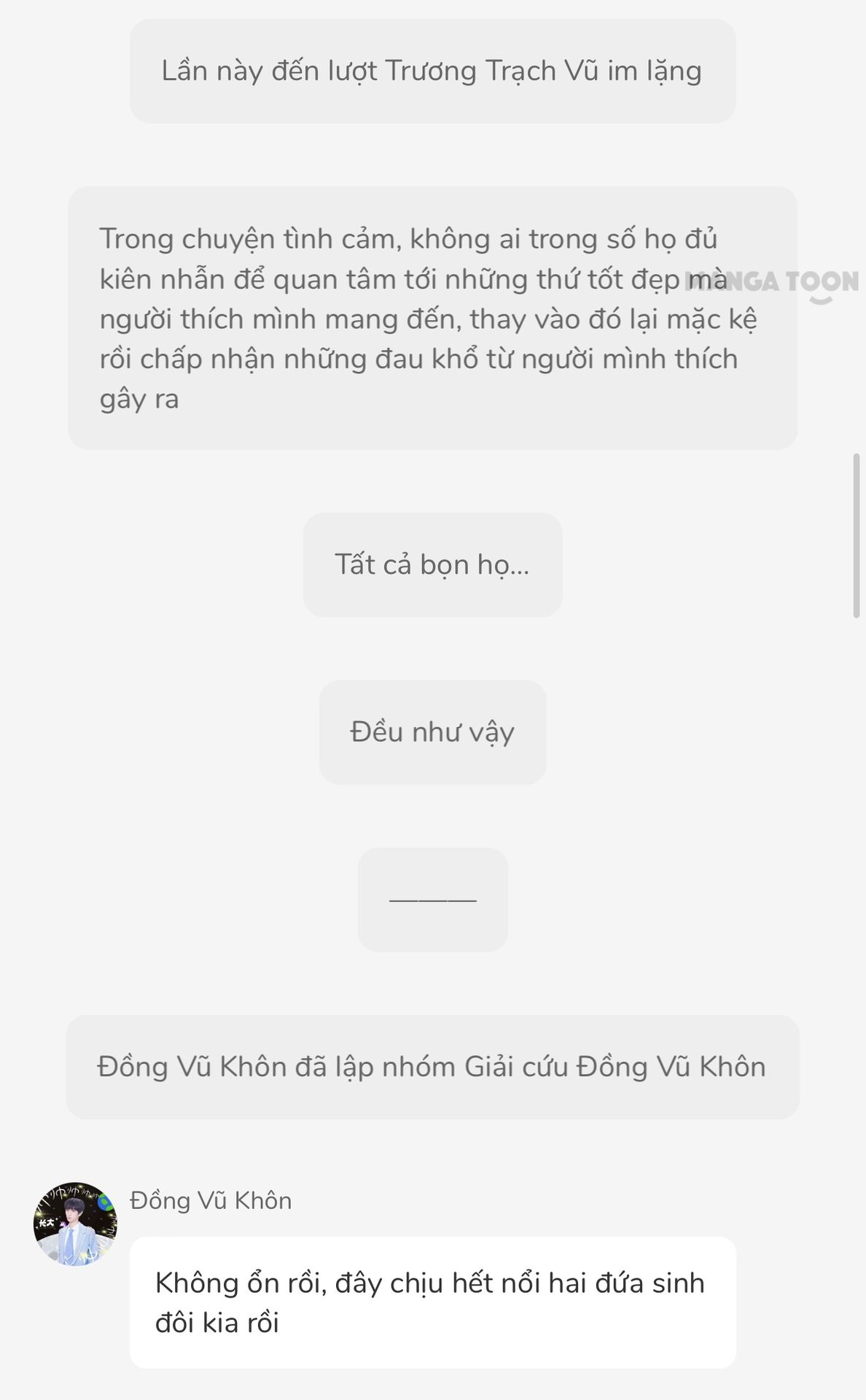Image resolution: width=866 pixels, height=1400 pixels.
Task: Tap the vertical scrollbar handle
Action: click(x=857, y=536)
